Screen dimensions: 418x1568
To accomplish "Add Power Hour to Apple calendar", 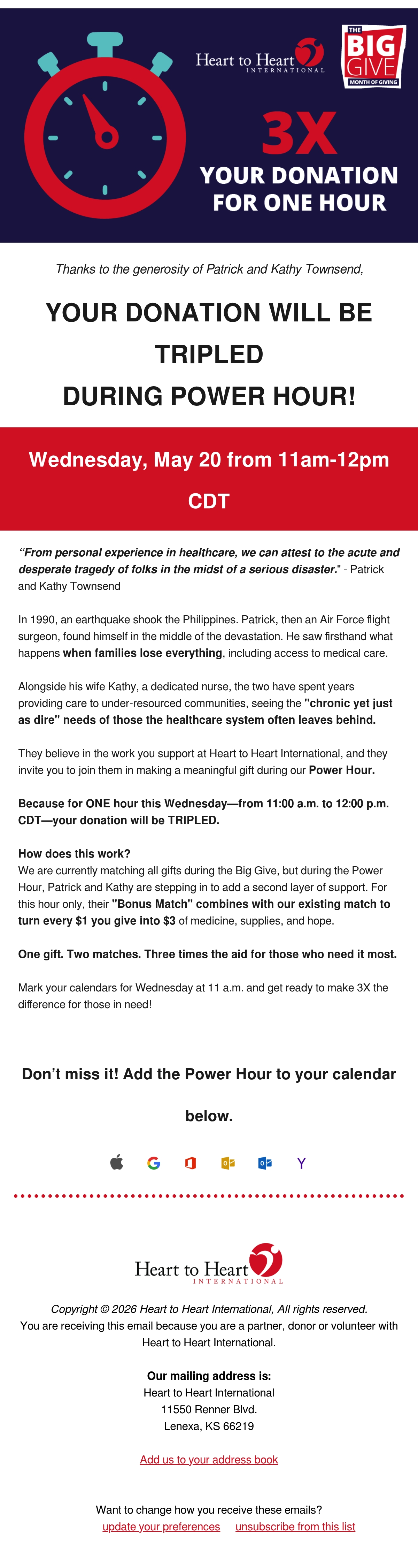I will pyautogui.click(x=117, y=1163).
